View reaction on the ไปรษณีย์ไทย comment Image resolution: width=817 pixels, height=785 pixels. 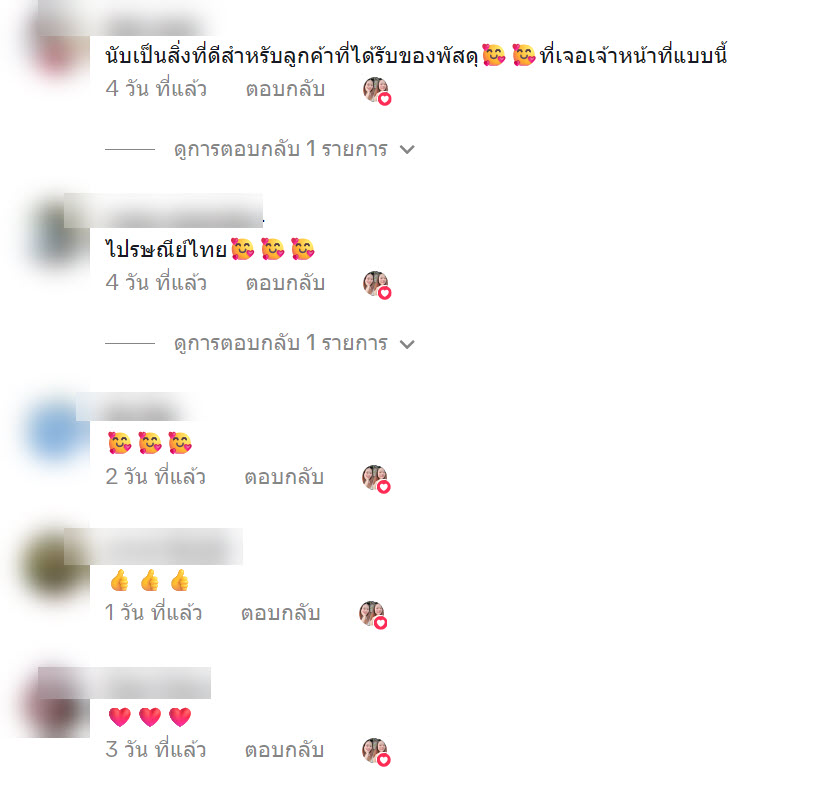tap(376, 285)
